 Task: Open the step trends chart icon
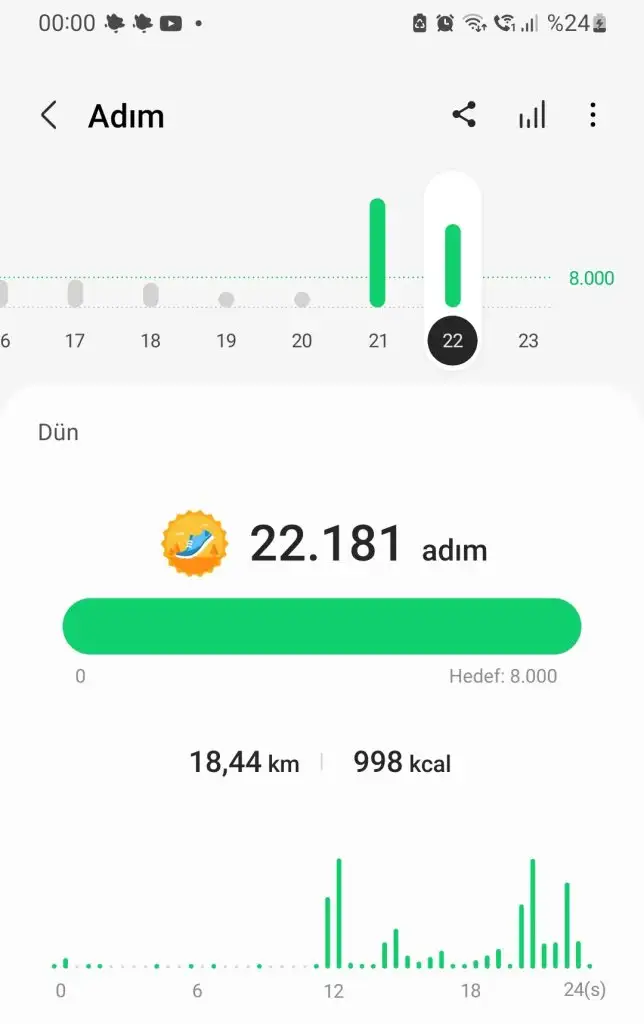pos(532,116)
